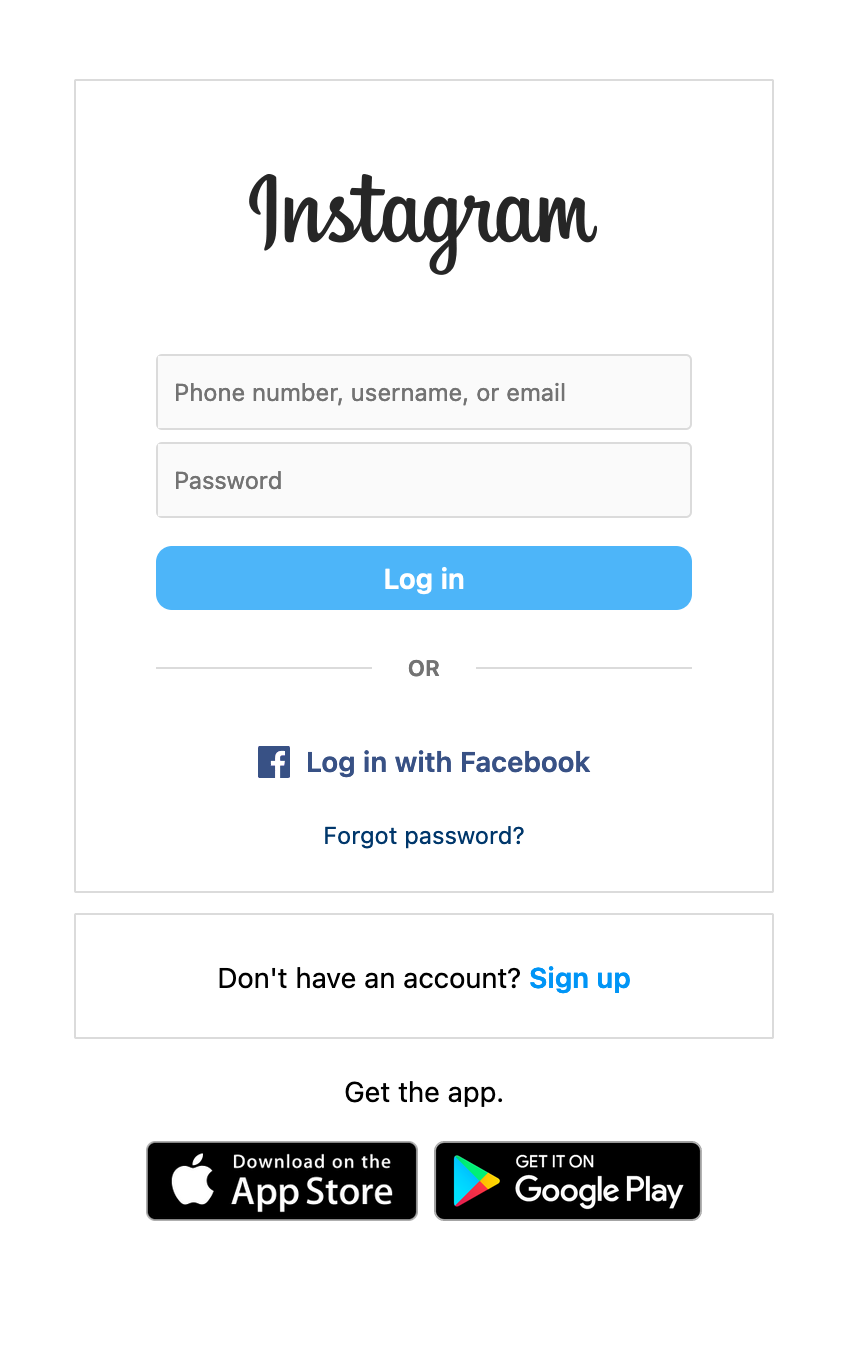
Task: Open the Forgot password link
Action: [423, 836]
